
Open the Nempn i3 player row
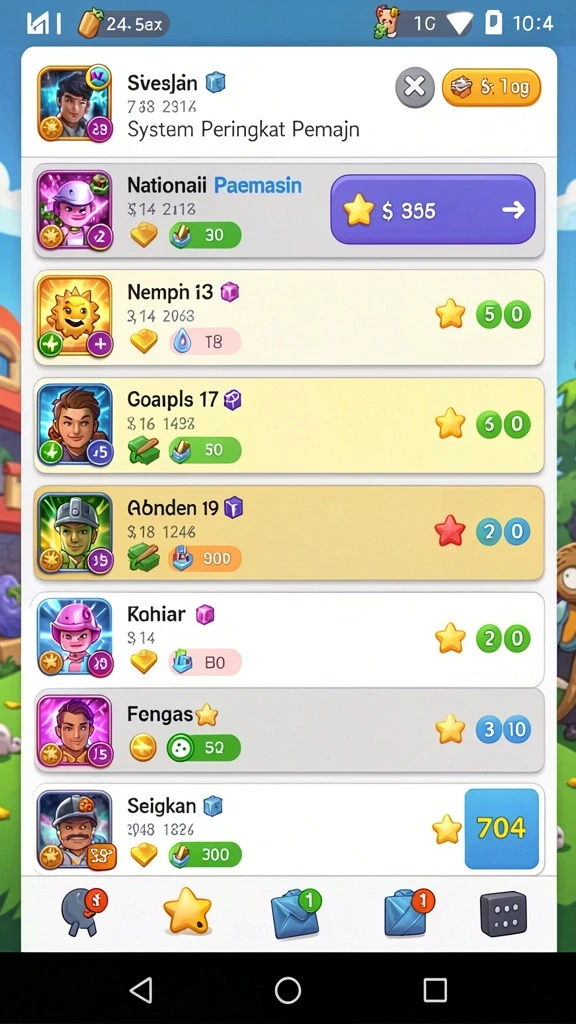point(289,317)
